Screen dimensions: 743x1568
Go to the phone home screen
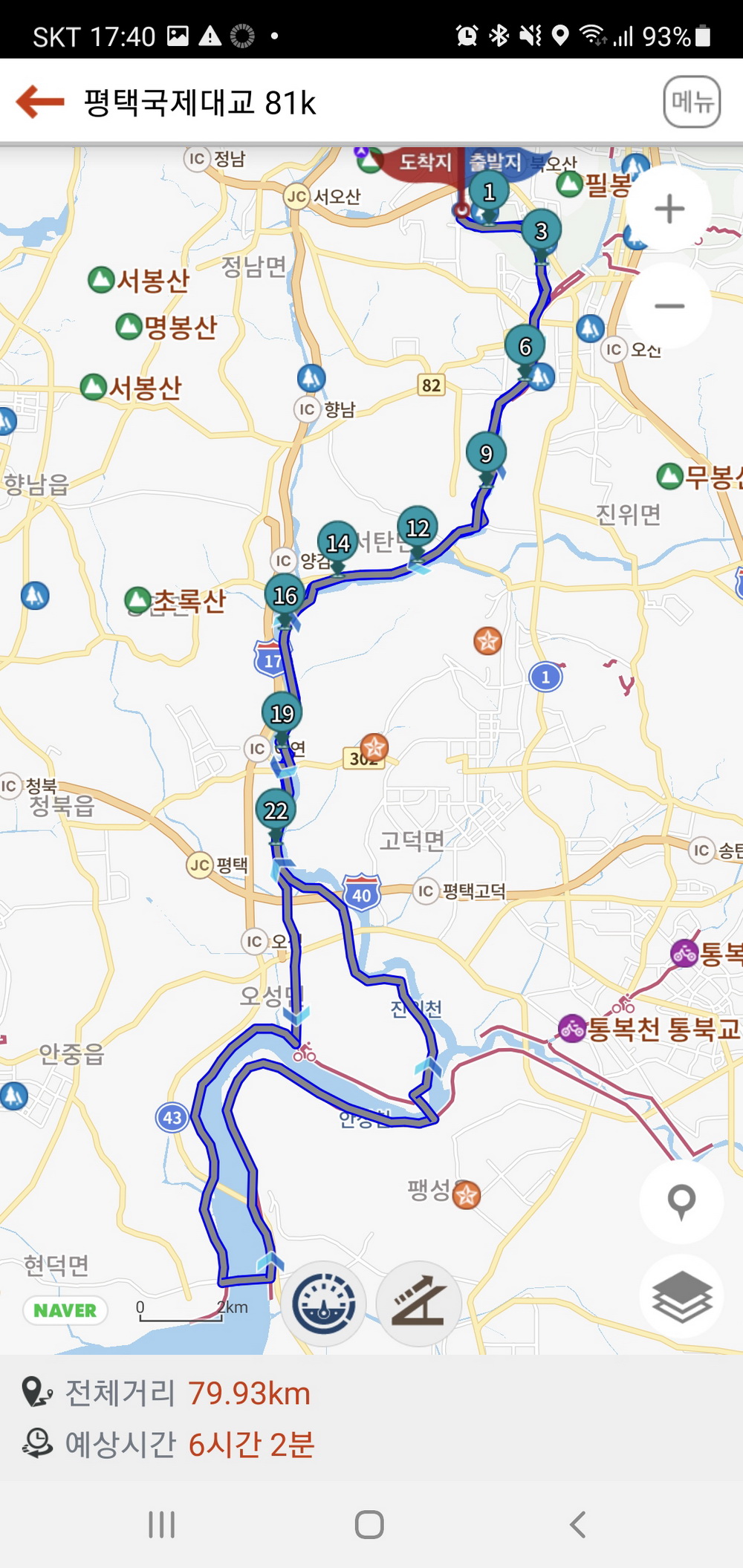point(369,1525)
